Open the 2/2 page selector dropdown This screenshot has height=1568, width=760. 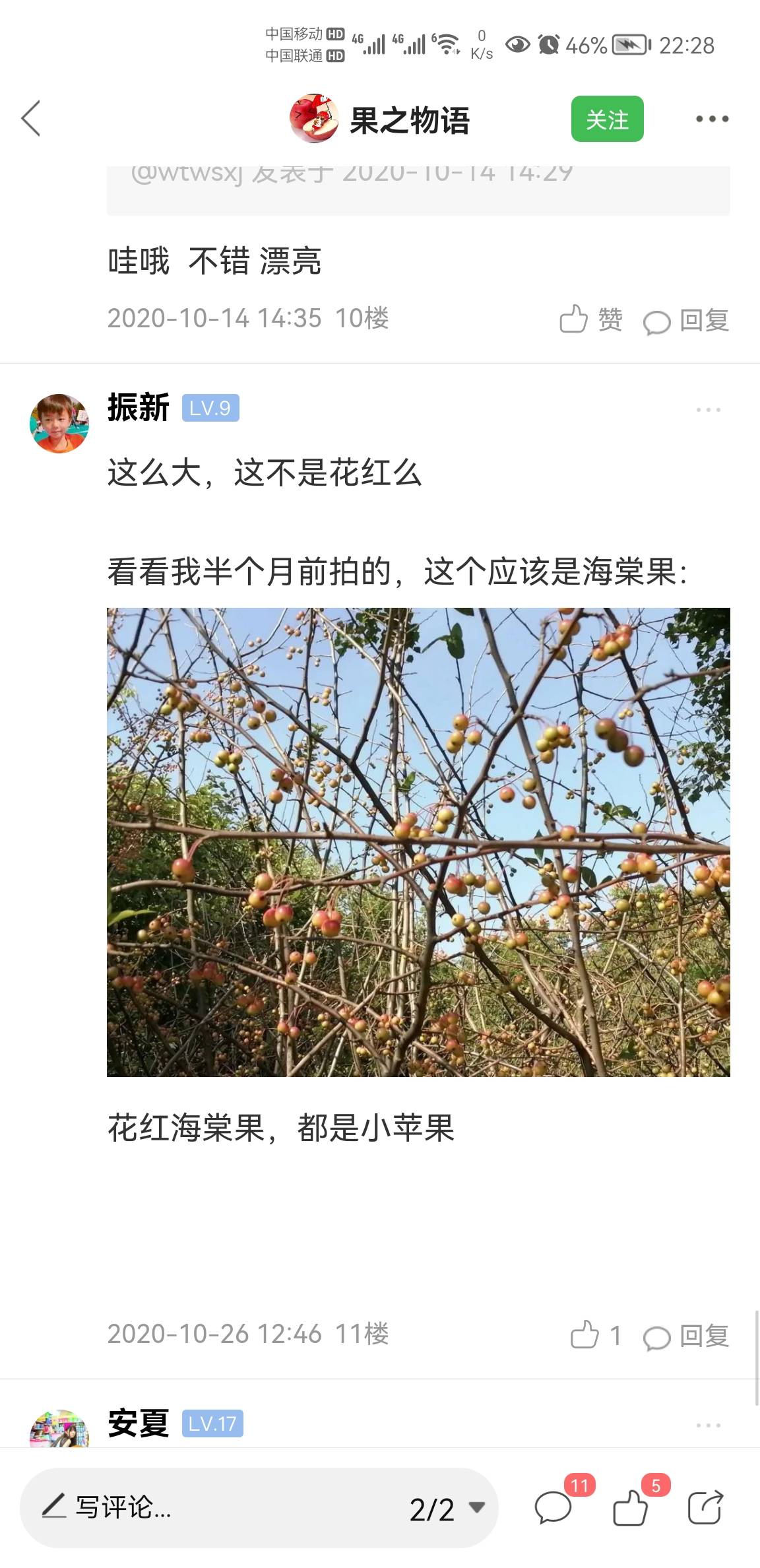click(447, 1509)
